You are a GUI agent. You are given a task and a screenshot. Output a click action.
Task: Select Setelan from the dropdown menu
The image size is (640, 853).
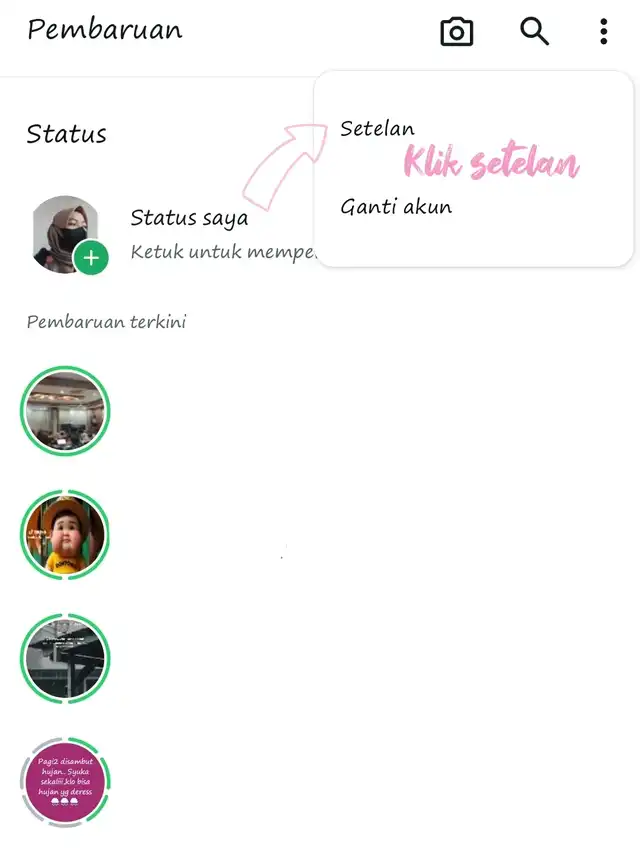(377, 129)
